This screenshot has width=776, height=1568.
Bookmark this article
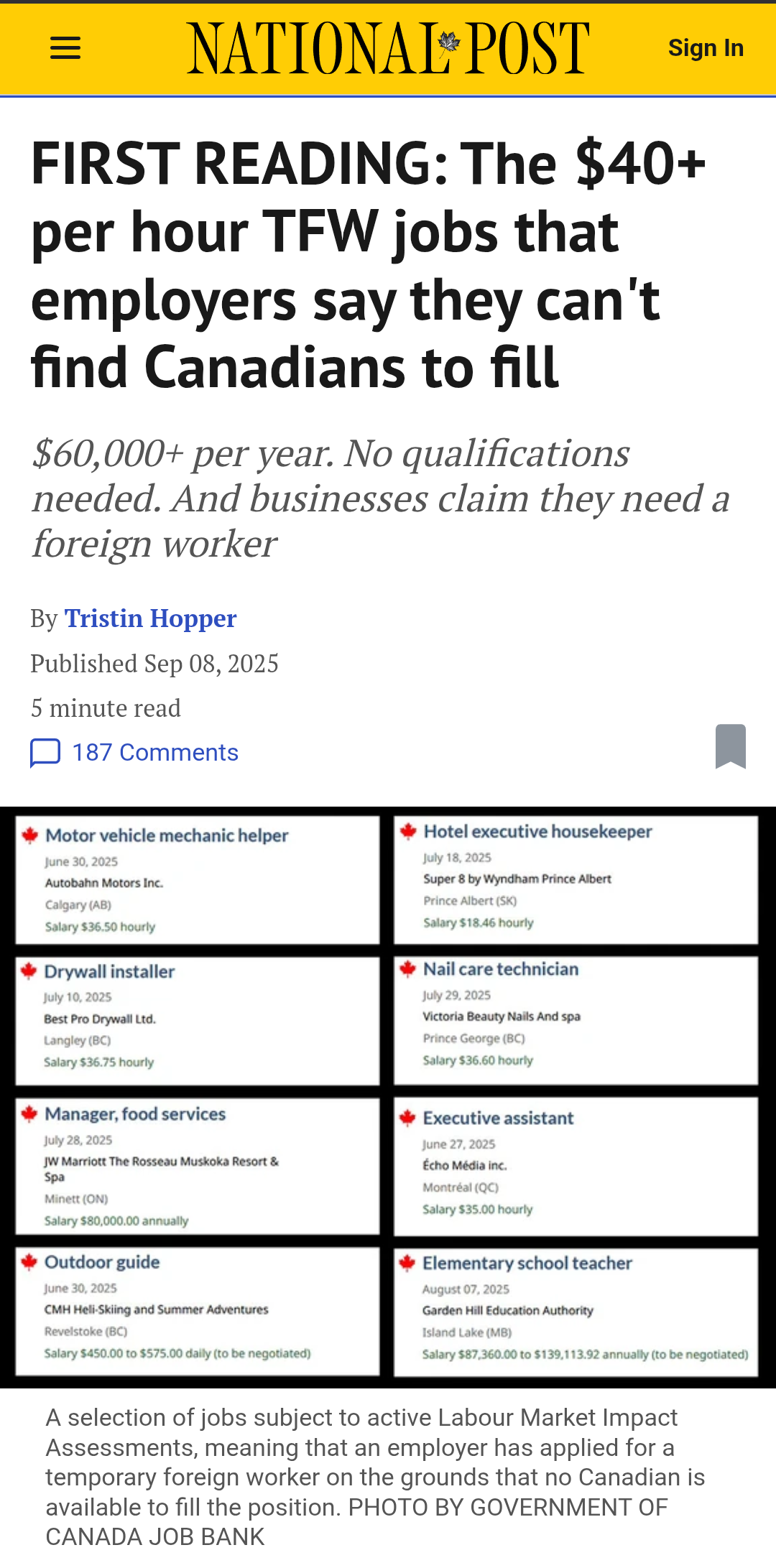coord(731,746)
